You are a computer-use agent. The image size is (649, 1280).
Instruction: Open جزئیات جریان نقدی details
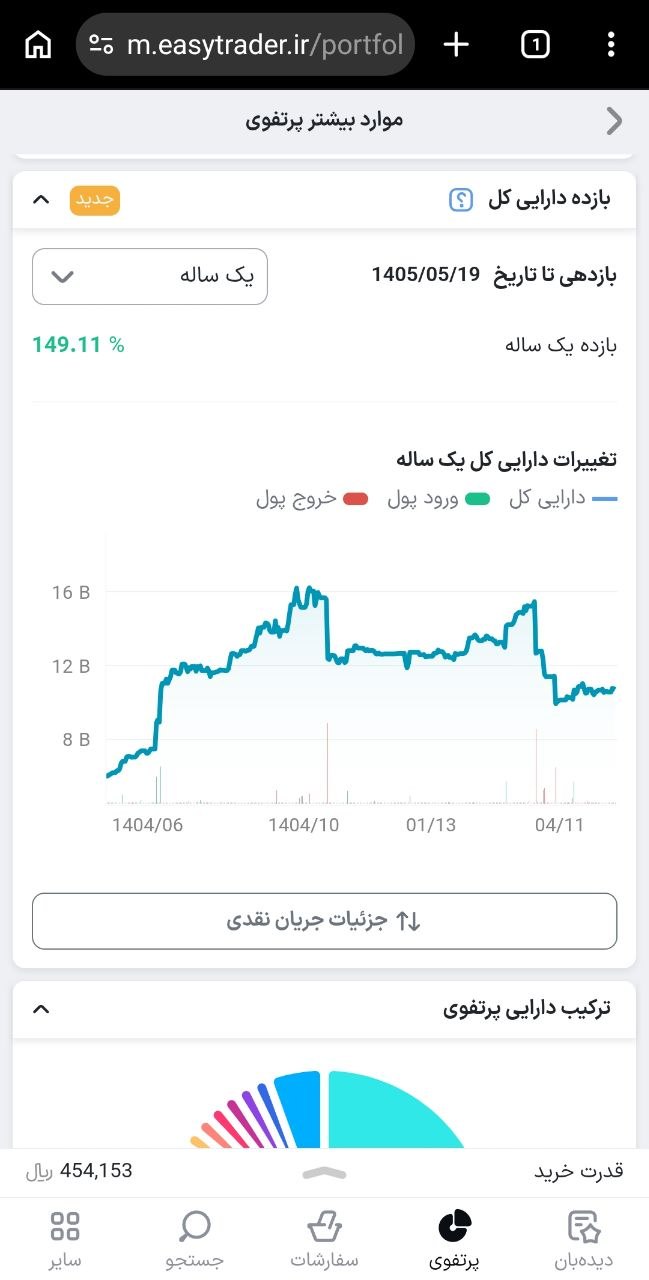324,921
